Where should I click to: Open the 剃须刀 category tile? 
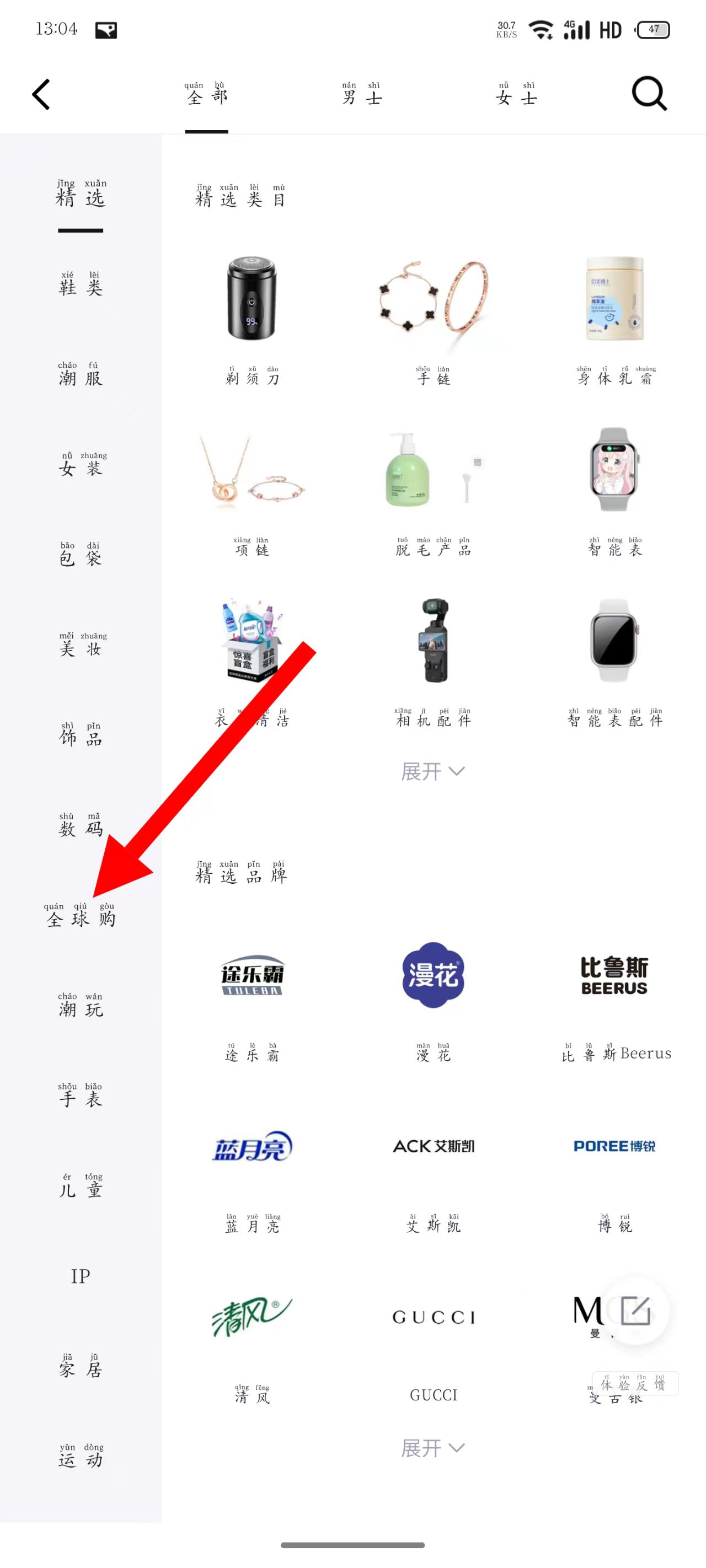click(x=252, y=316)
